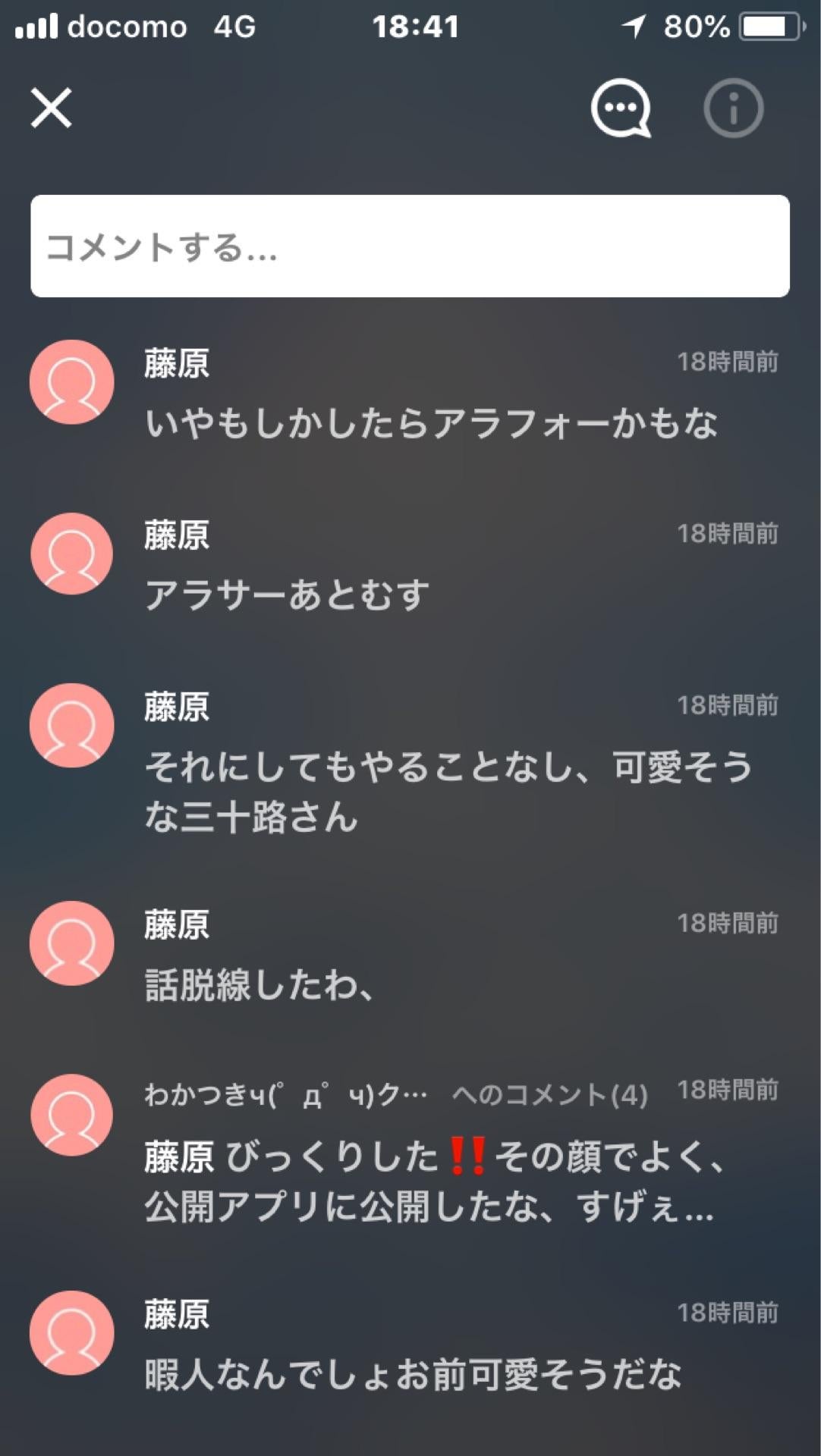Tap the username 藤原 on the first comment
Screen dimensions: 821x1456
click(176, 364)
